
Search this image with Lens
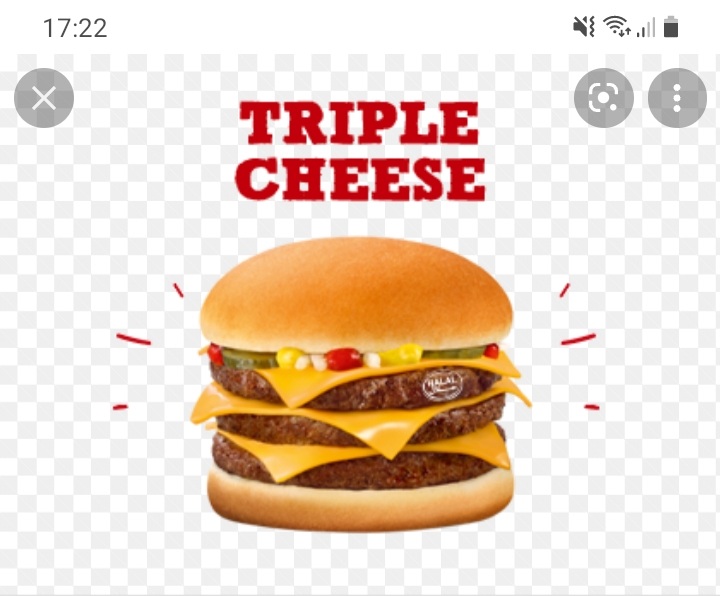pos(604,98)
